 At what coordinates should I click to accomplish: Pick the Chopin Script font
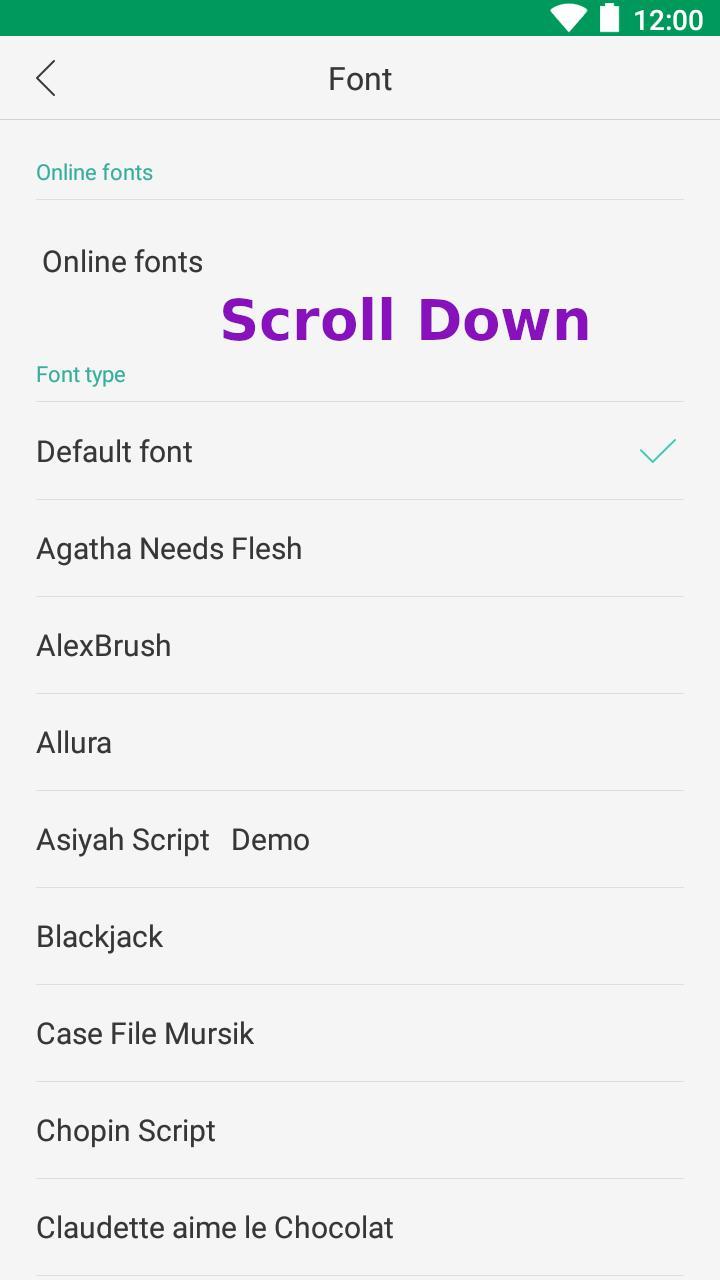pyautogui.click(x=125, y=1130)
